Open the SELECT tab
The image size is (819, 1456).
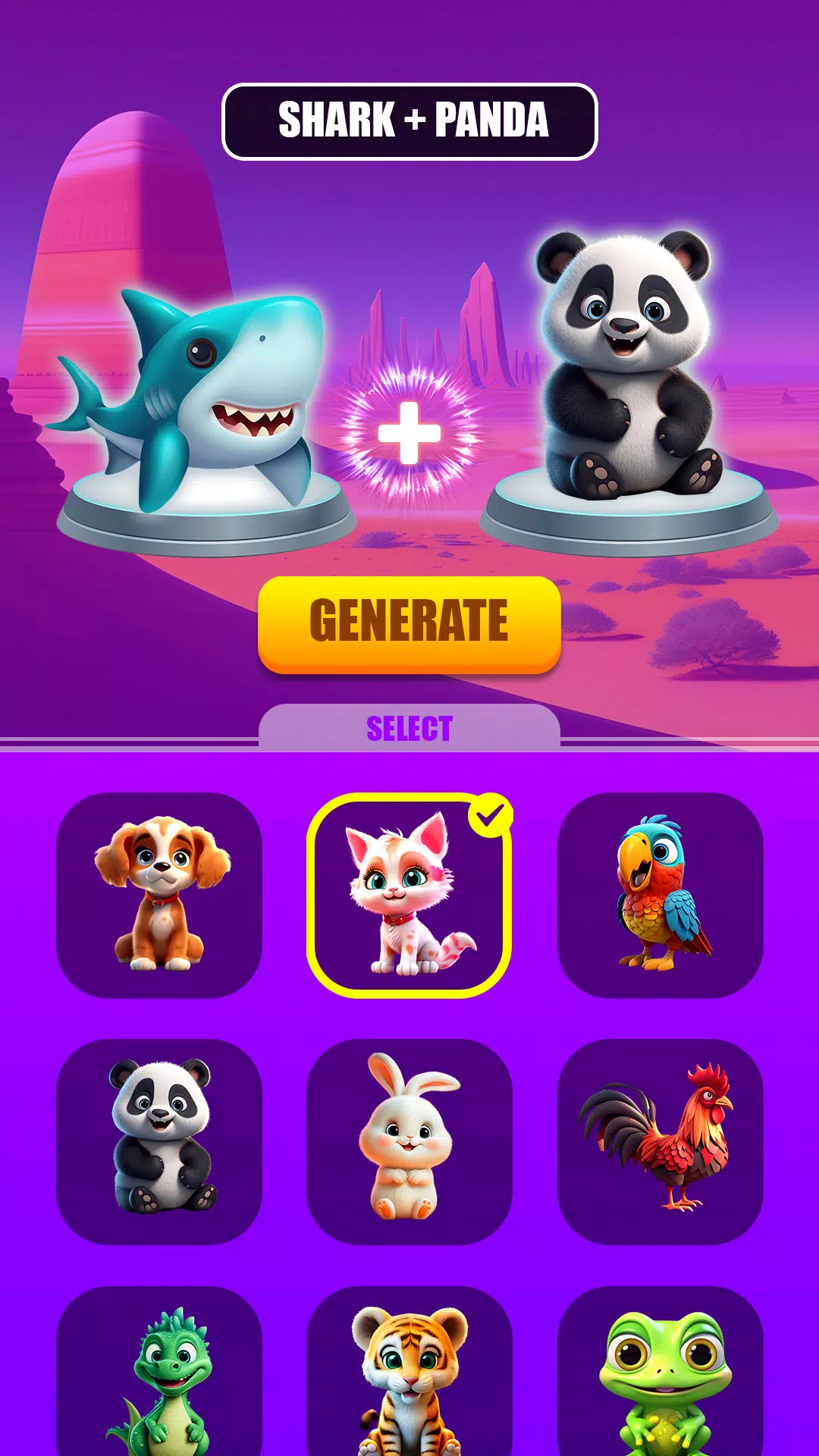tap(409, 728)
